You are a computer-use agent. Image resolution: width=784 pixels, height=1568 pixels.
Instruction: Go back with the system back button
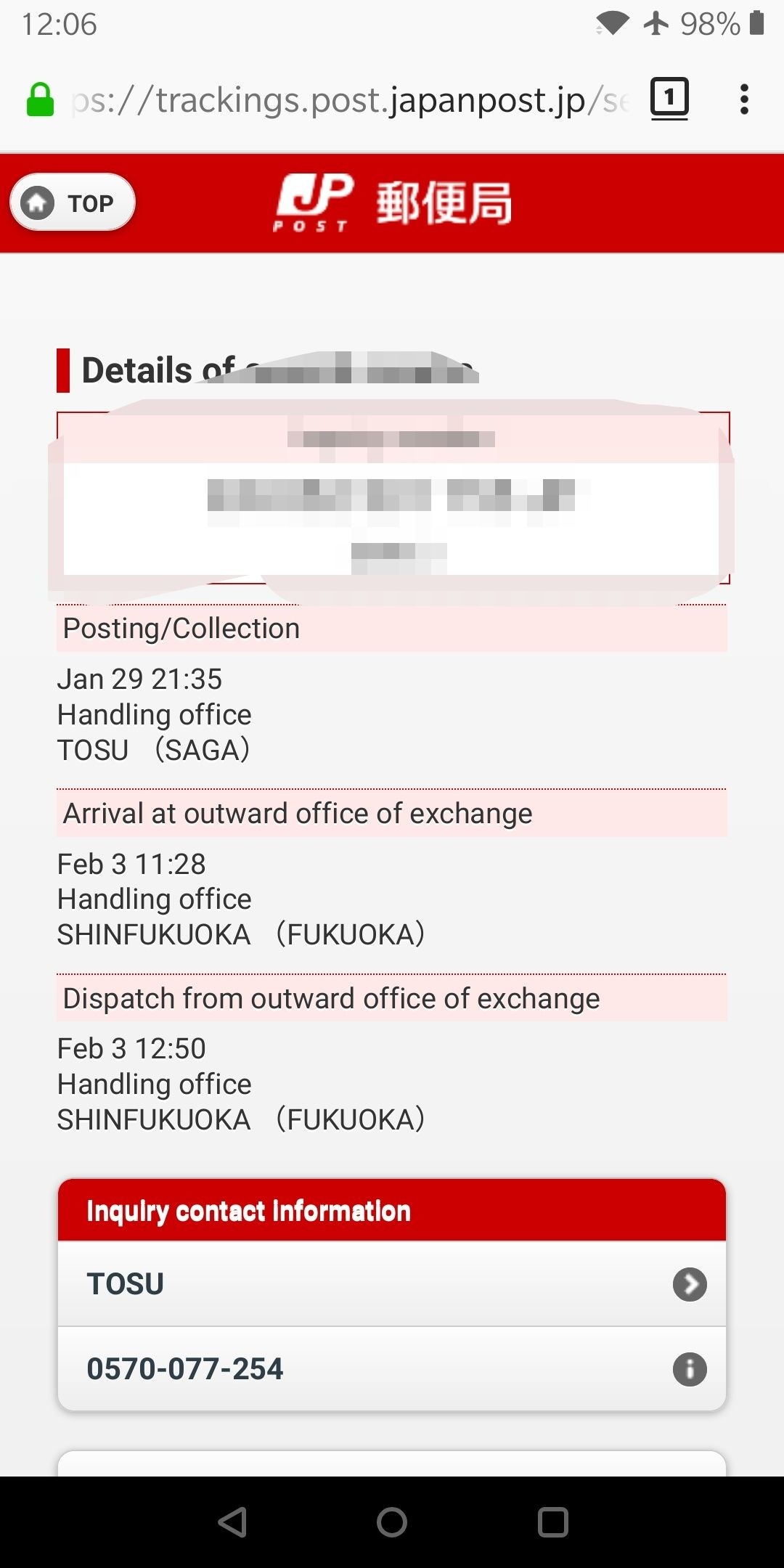click(x=232, y=1522)
